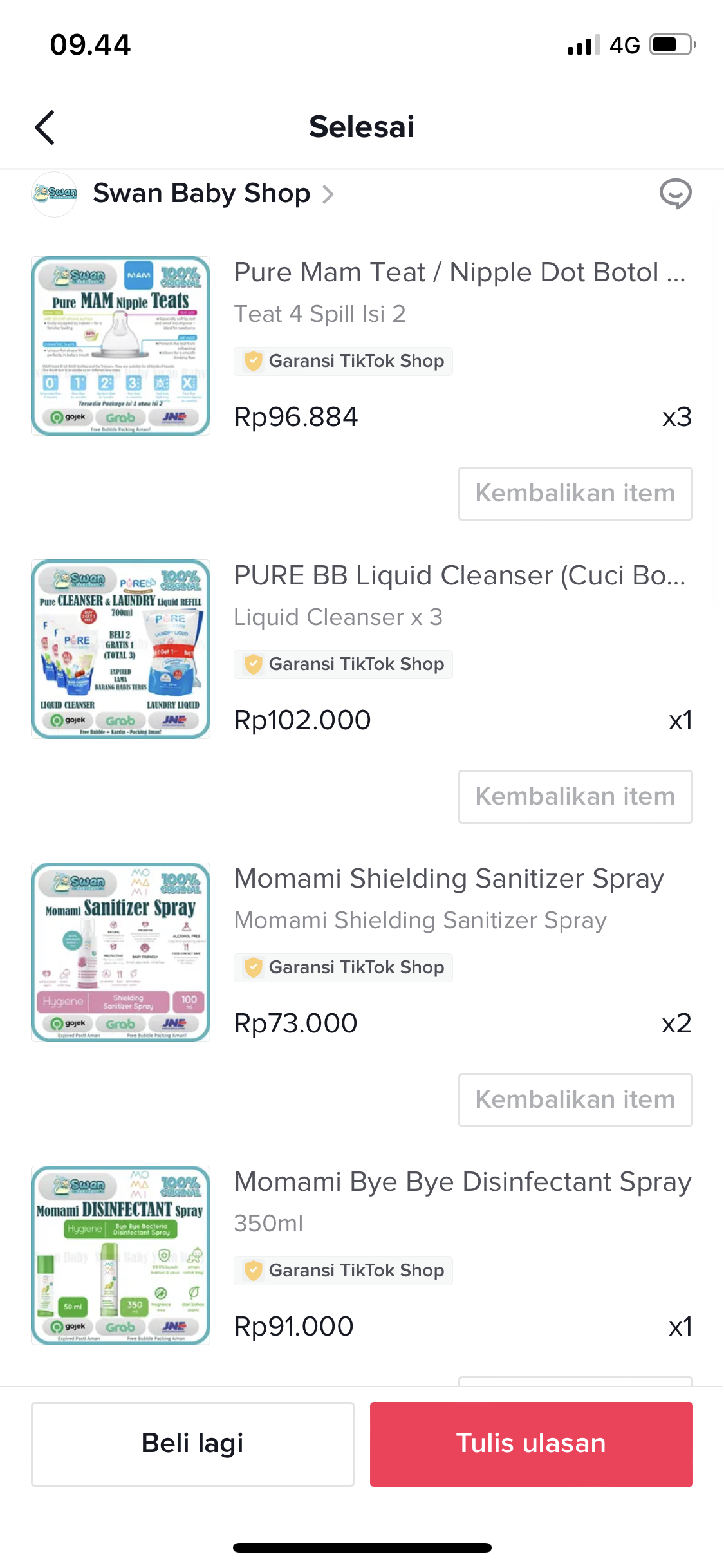Viewport: 724px width, 1568px height.
Task: Return the Pure Mam Teat item
Action: click(x=575, y=494)
